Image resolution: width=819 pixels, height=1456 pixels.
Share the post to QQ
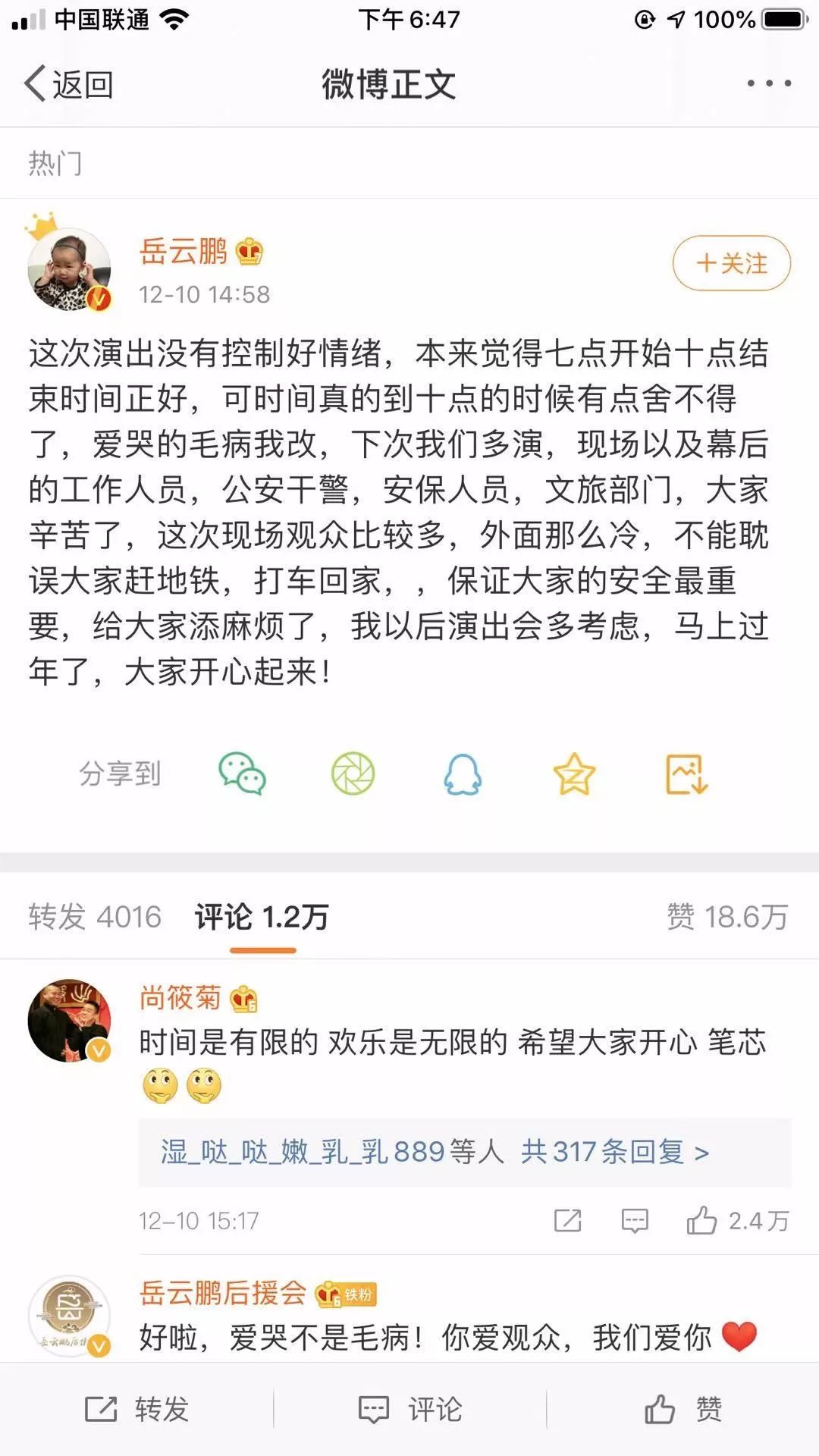click(463, 773)
